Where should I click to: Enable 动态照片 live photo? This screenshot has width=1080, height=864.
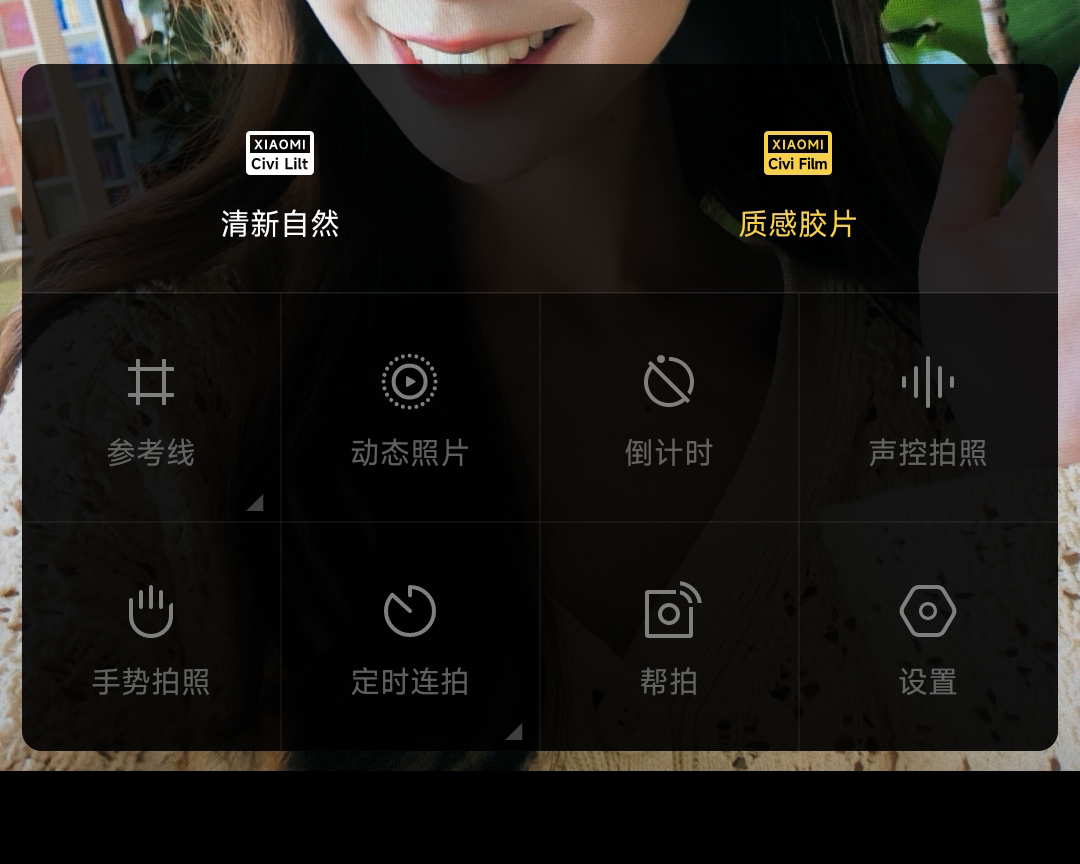410,409
